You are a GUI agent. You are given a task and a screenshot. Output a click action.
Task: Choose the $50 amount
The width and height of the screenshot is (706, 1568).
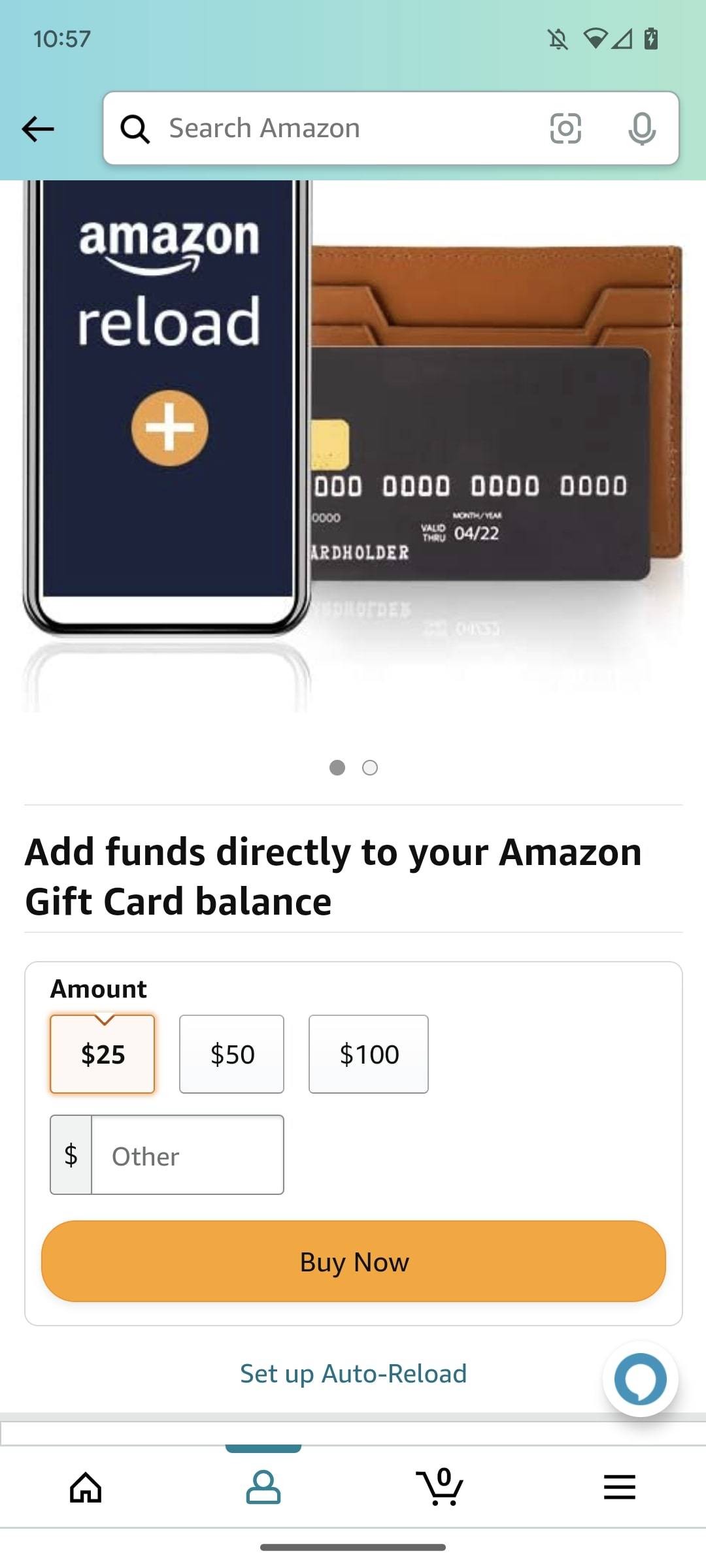click(232, 1054)
